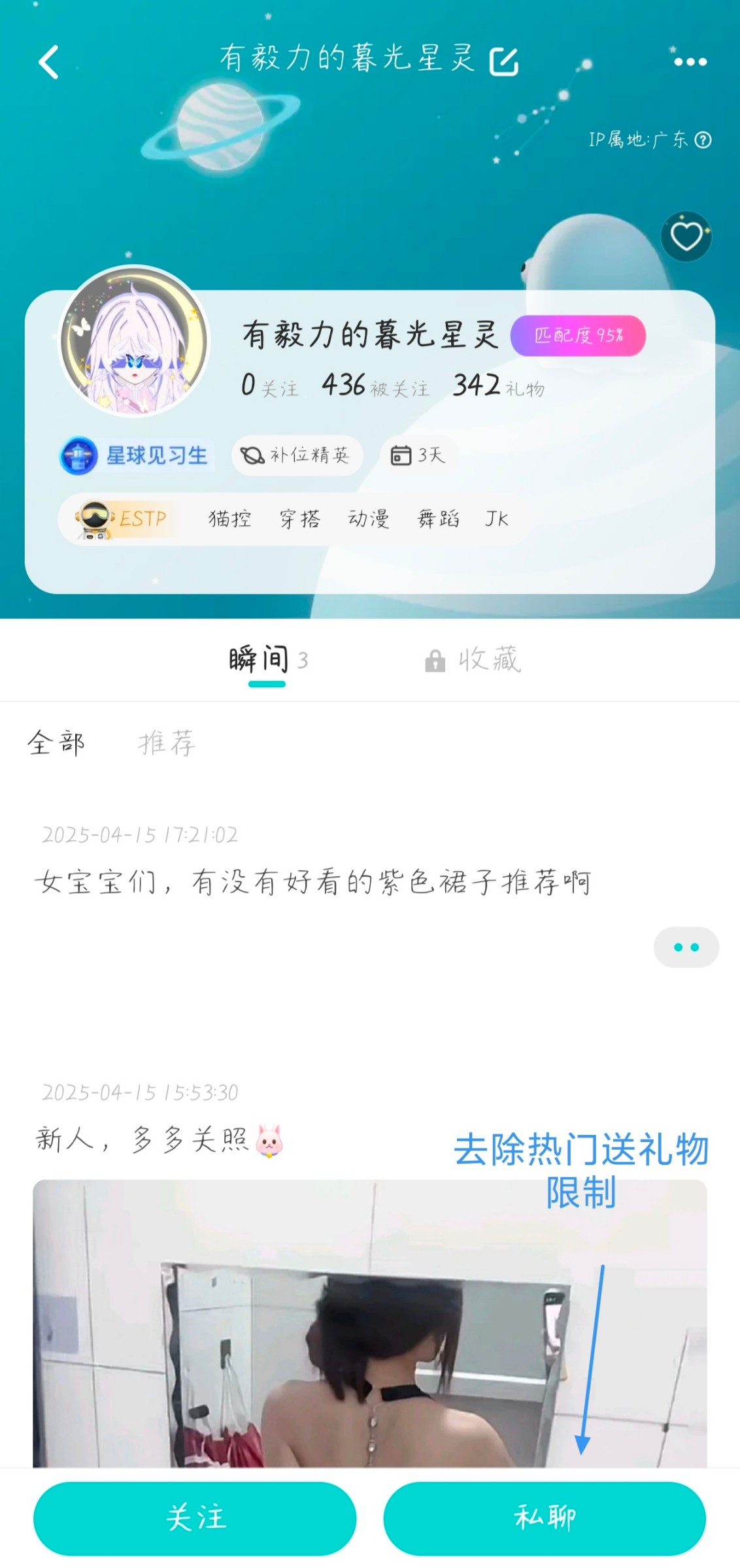This screenshot has height=1568, width=740.
Task: Select the 推荐 filter
Action: point(167,743)
